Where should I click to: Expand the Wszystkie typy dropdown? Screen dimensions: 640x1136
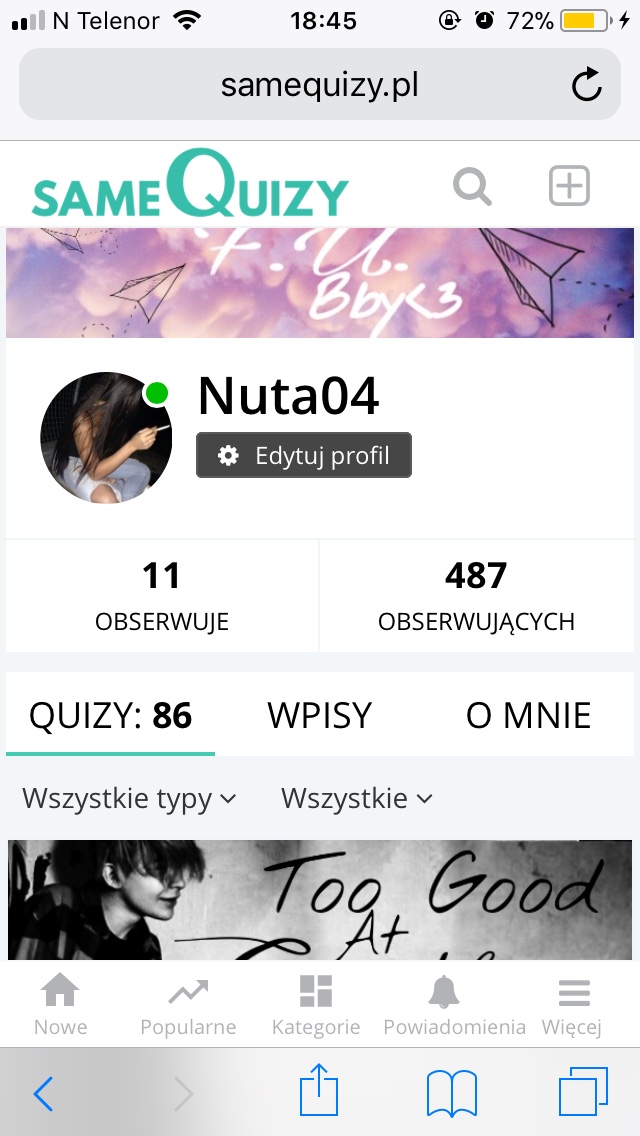[130, 798]
